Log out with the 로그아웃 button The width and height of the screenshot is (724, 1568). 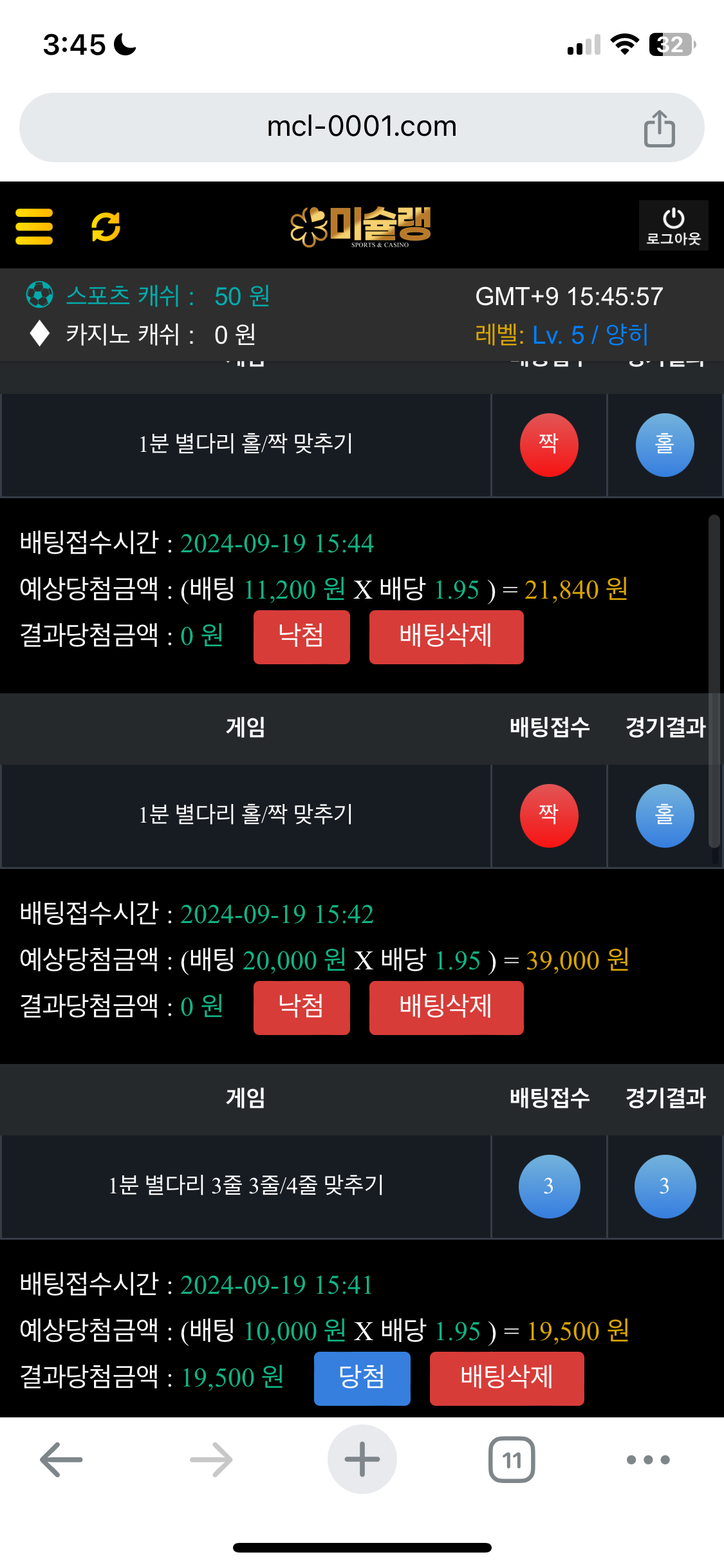[673, 226]
